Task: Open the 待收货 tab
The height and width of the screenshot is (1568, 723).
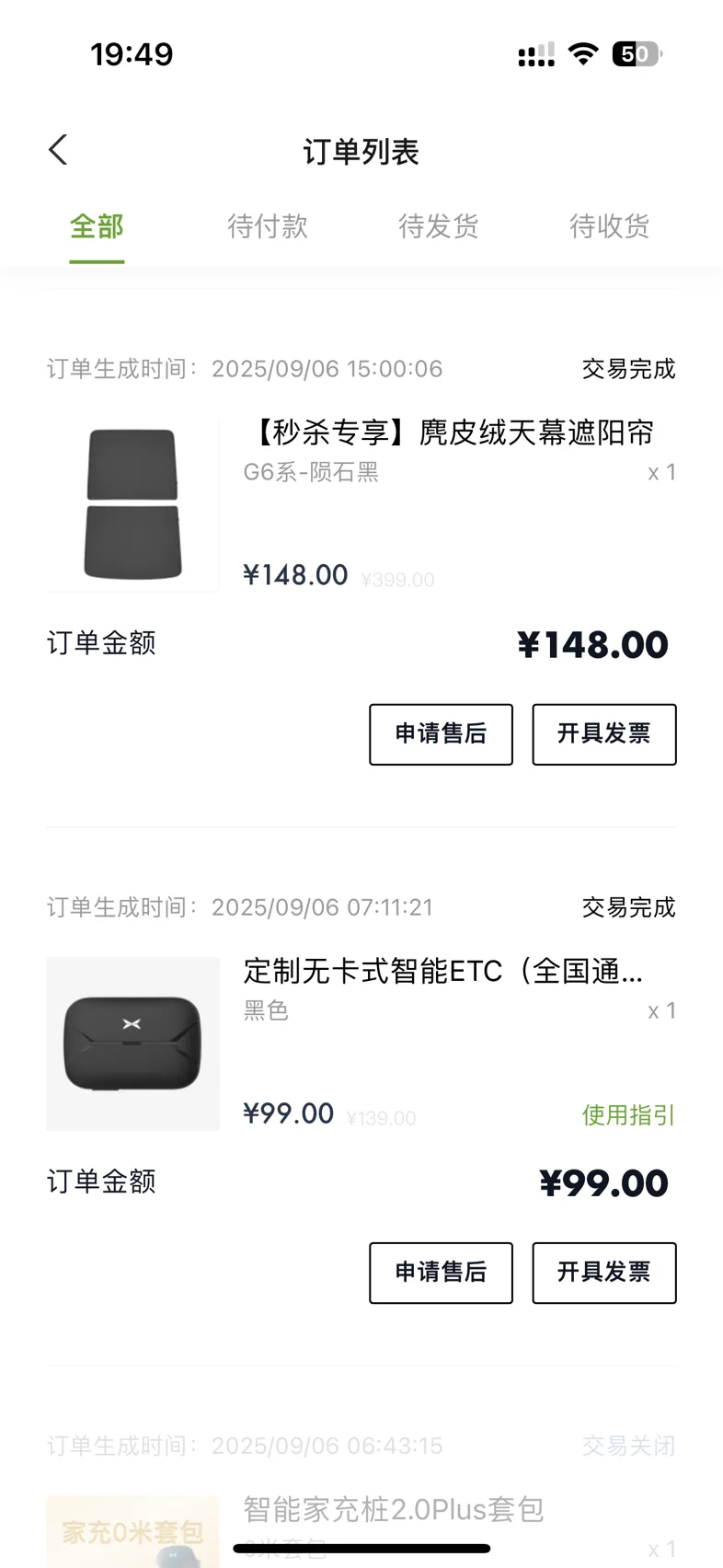Action: (610, 226)
